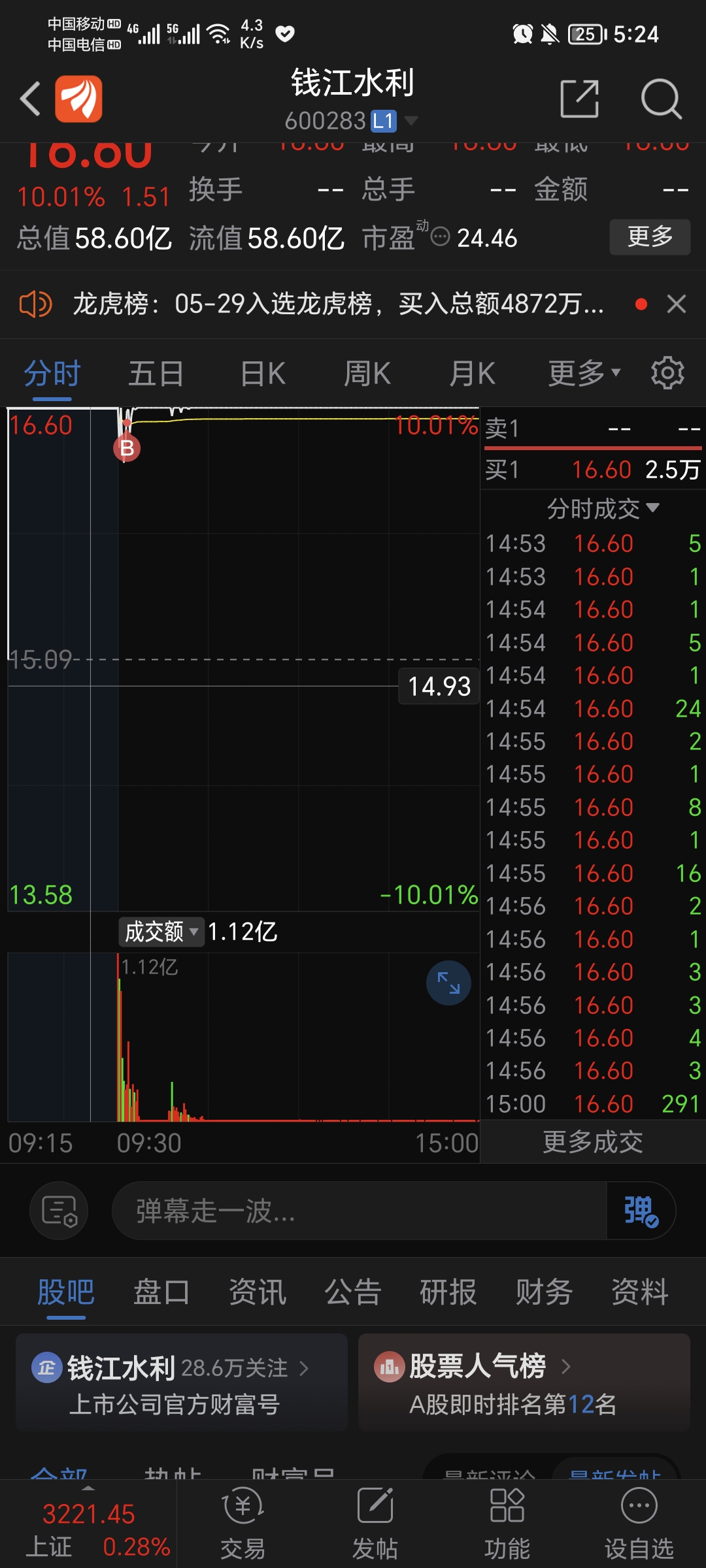Switch to the 五日 chart tab
This screenshot has width=706, height=1568.
pyautogui.click(x=156, y=374)
